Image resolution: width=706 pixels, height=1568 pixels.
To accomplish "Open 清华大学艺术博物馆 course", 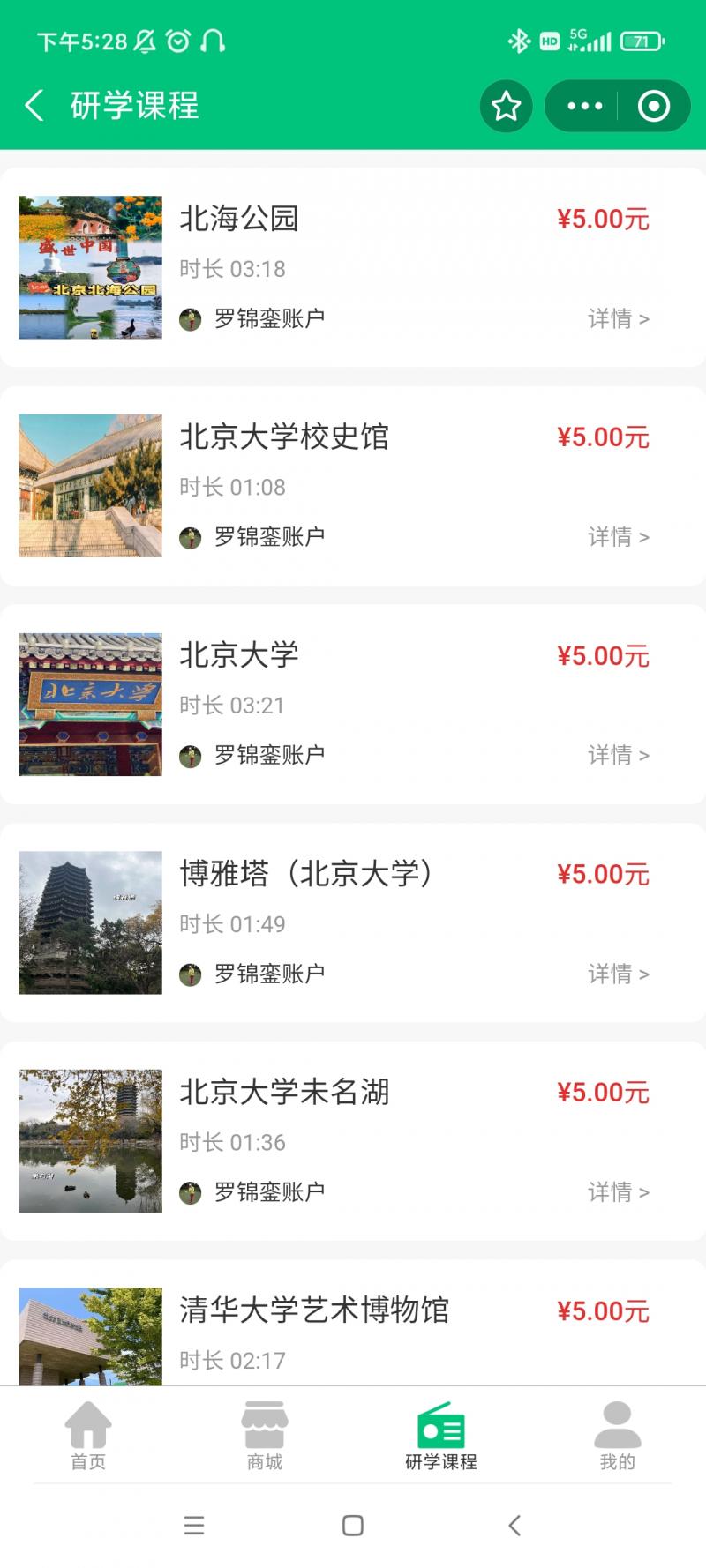I will point(314,1310).
